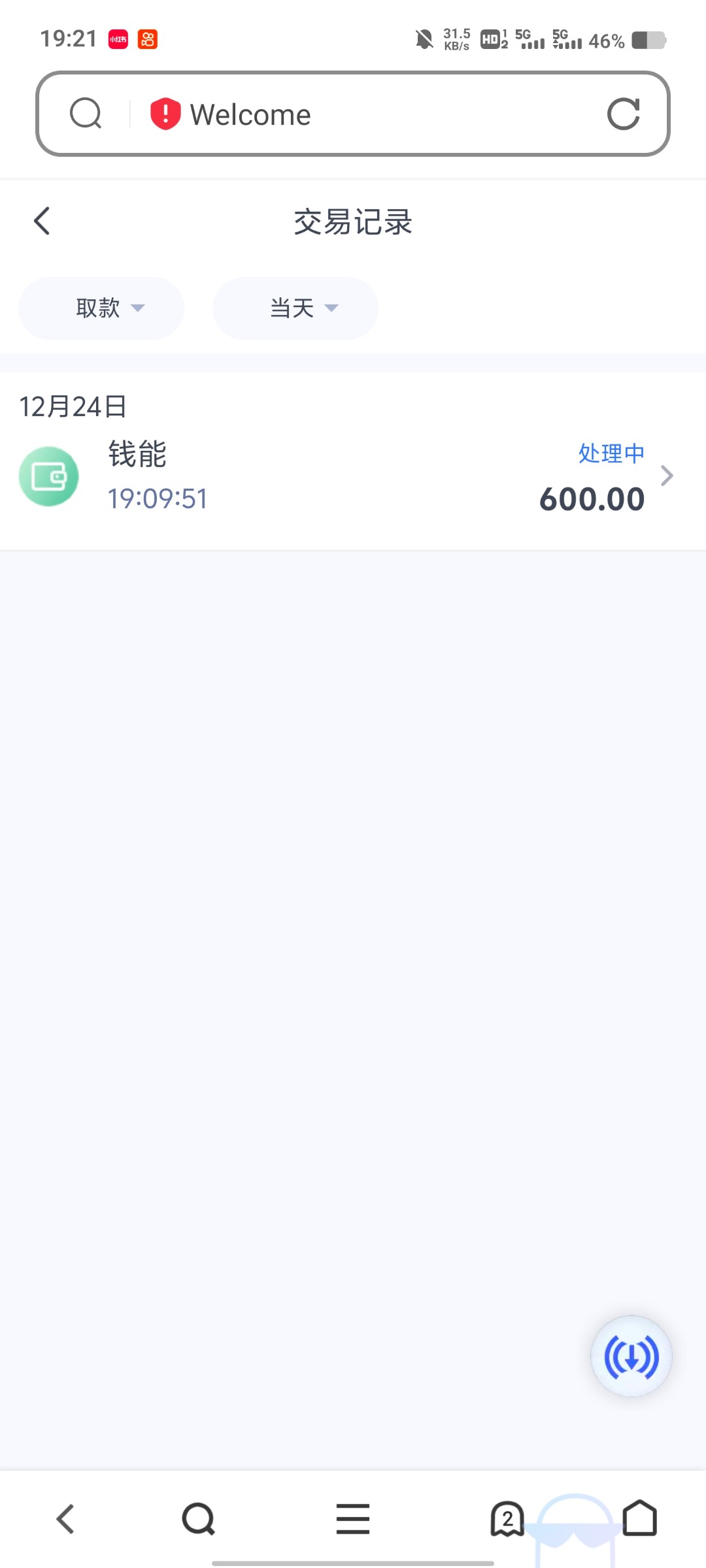The height and width of the screenshot is (1568, 706).
Task: Open the 钱能 600.00 transaction details
Action: tap(353, 476)
